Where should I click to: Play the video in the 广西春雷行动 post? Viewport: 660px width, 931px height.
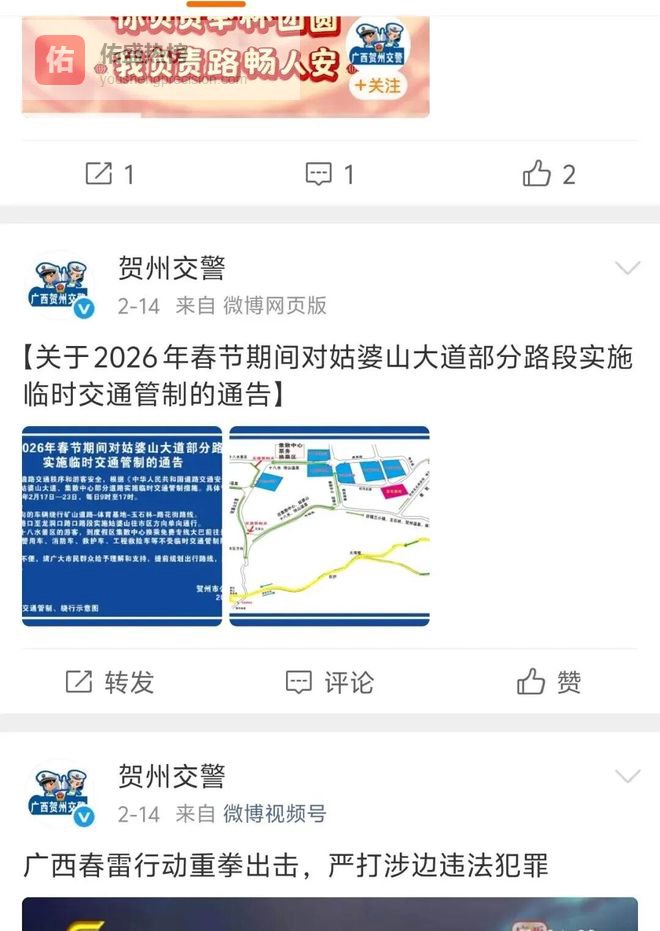pyautogui.click(x=329, y=915)
